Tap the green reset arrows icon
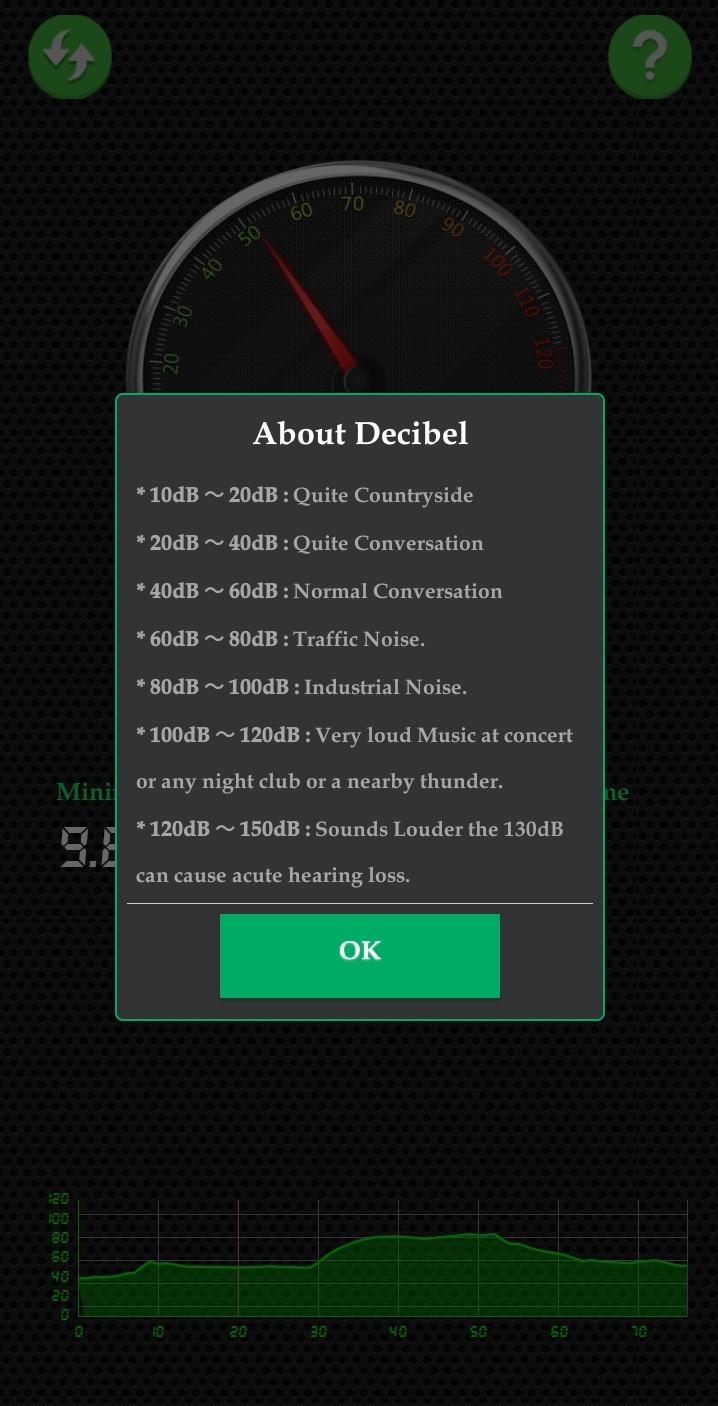718x1406 pixels. click(69, 56)
